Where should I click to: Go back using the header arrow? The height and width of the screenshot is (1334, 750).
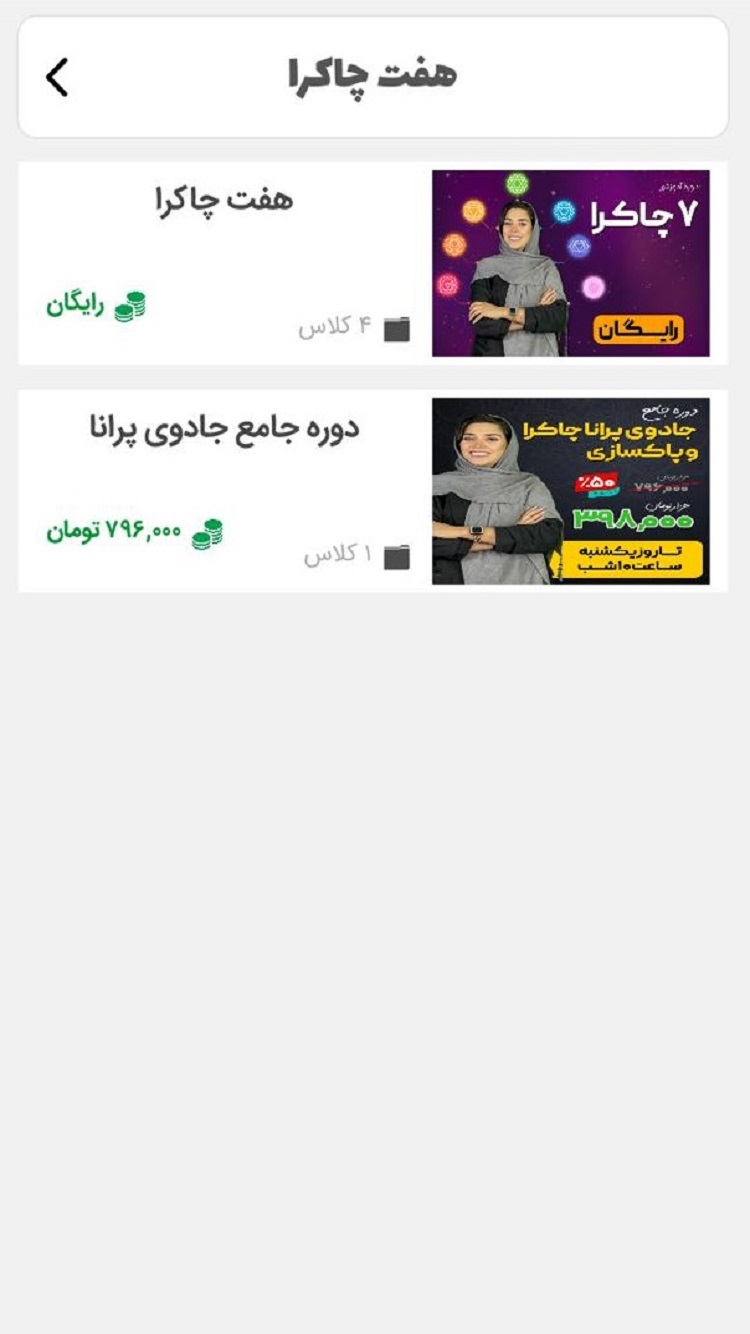(57, 77)
